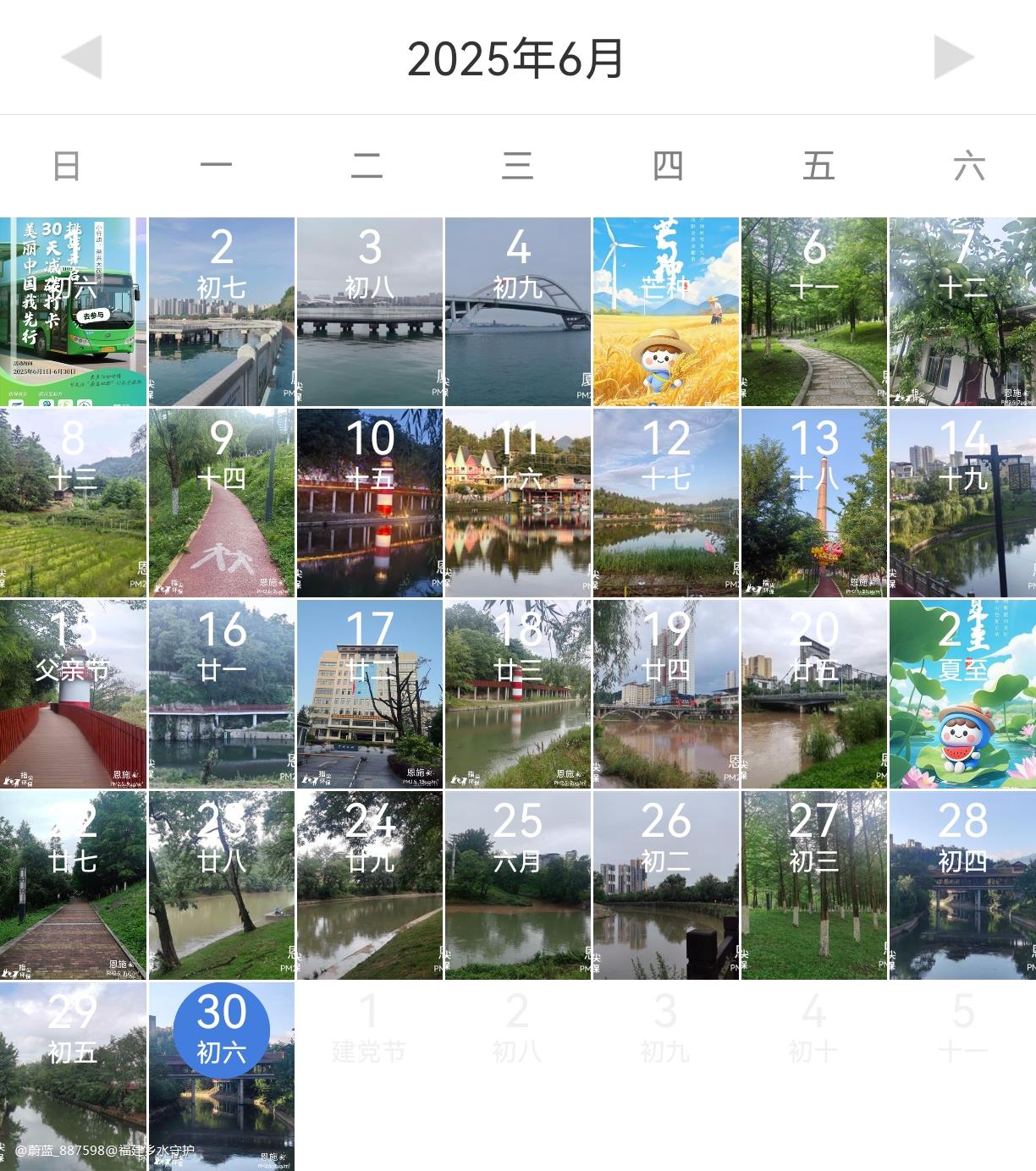Screen dimensions: 1036x1171
Task: Open the June 17 building photo
Action: 370,694
